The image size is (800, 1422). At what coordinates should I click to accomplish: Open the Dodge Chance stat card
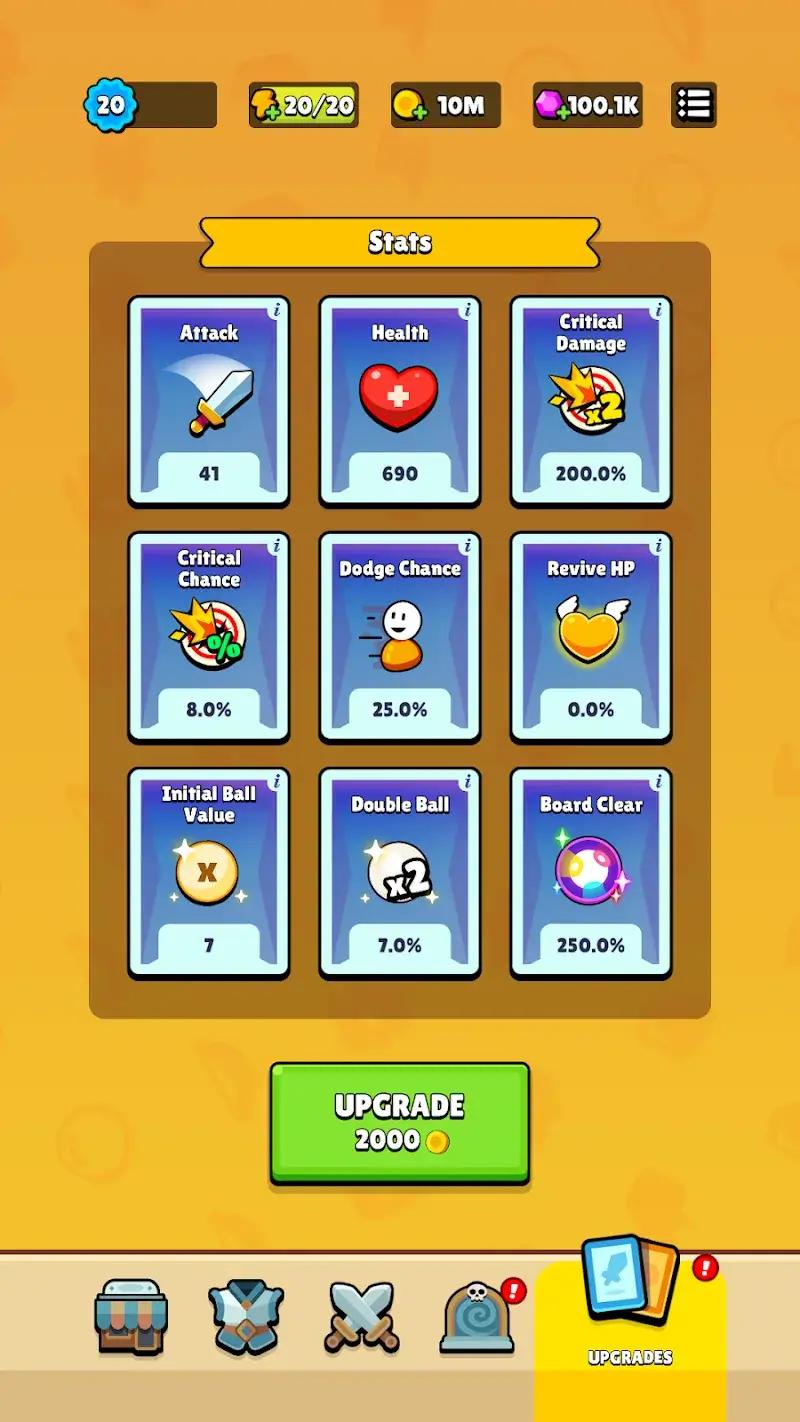[400, 636]
